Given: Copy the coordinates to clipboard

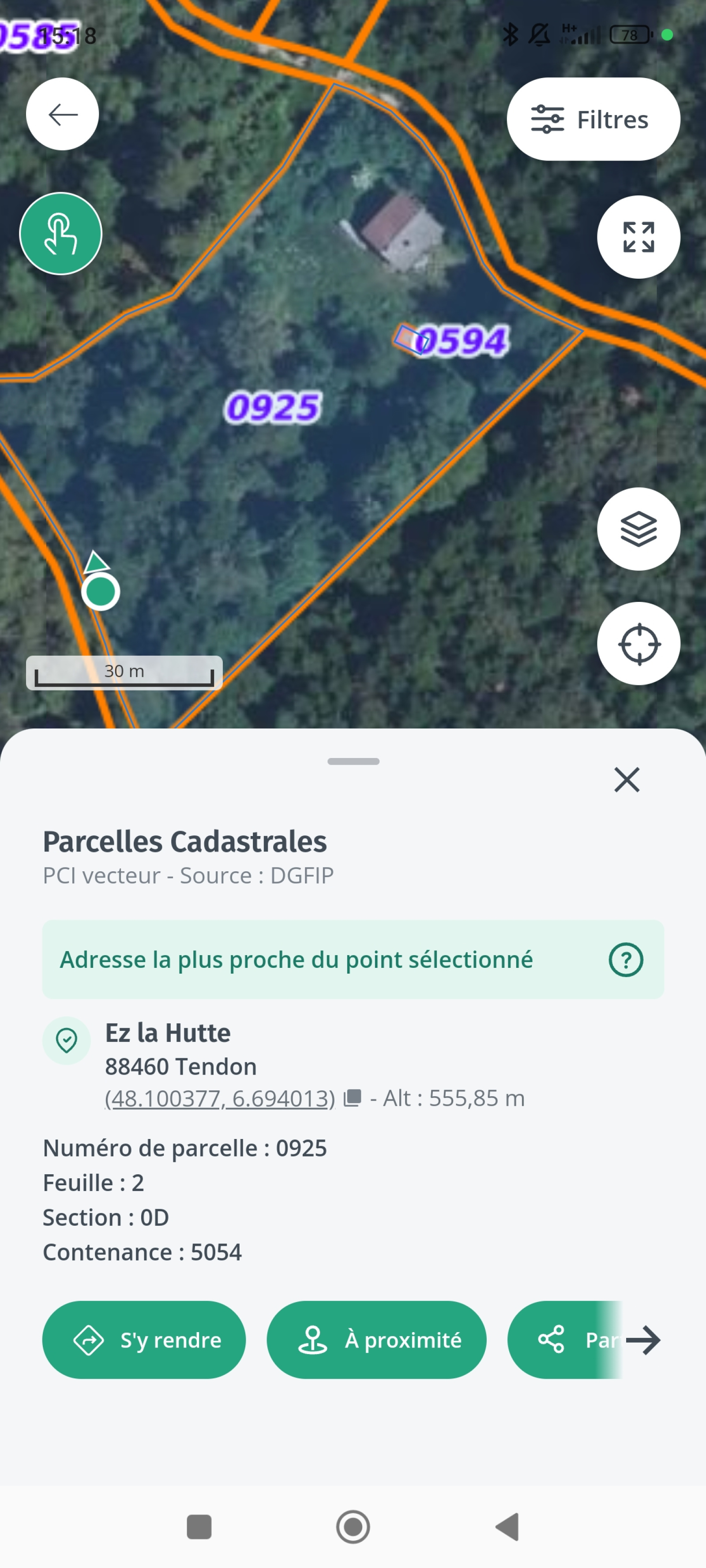Looking at the screenshot, I should [353, 1098].
